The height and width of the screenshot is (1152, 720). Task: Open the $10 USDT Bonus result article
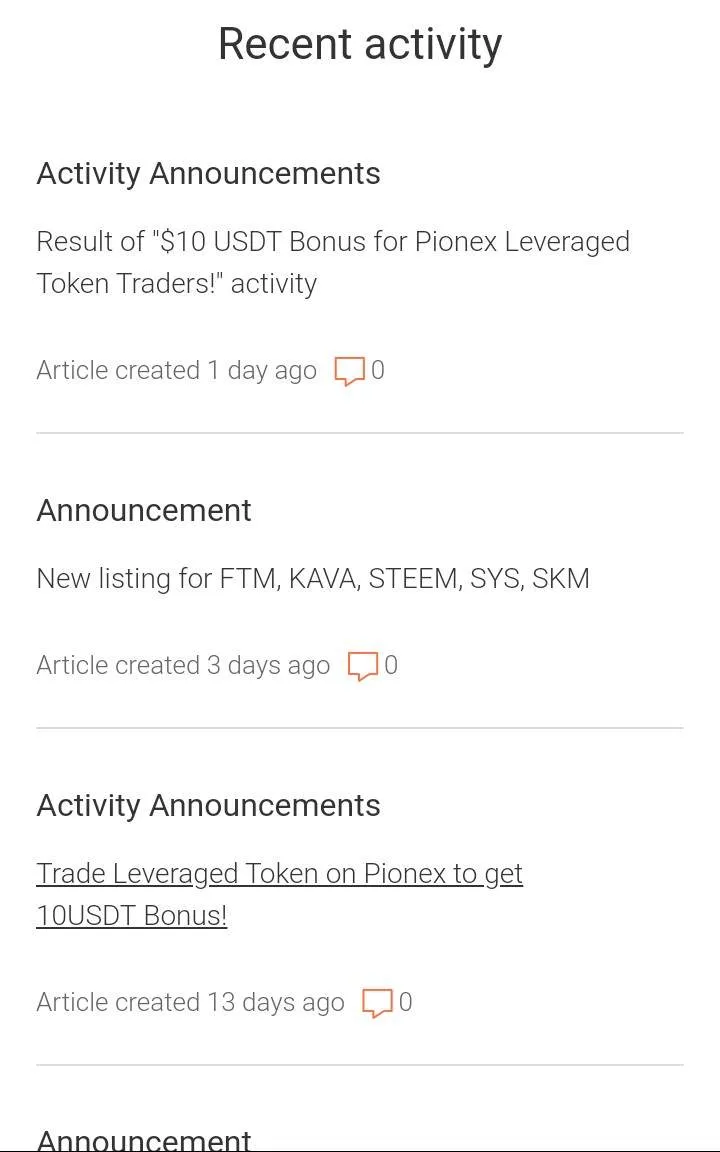coord(333,262)
